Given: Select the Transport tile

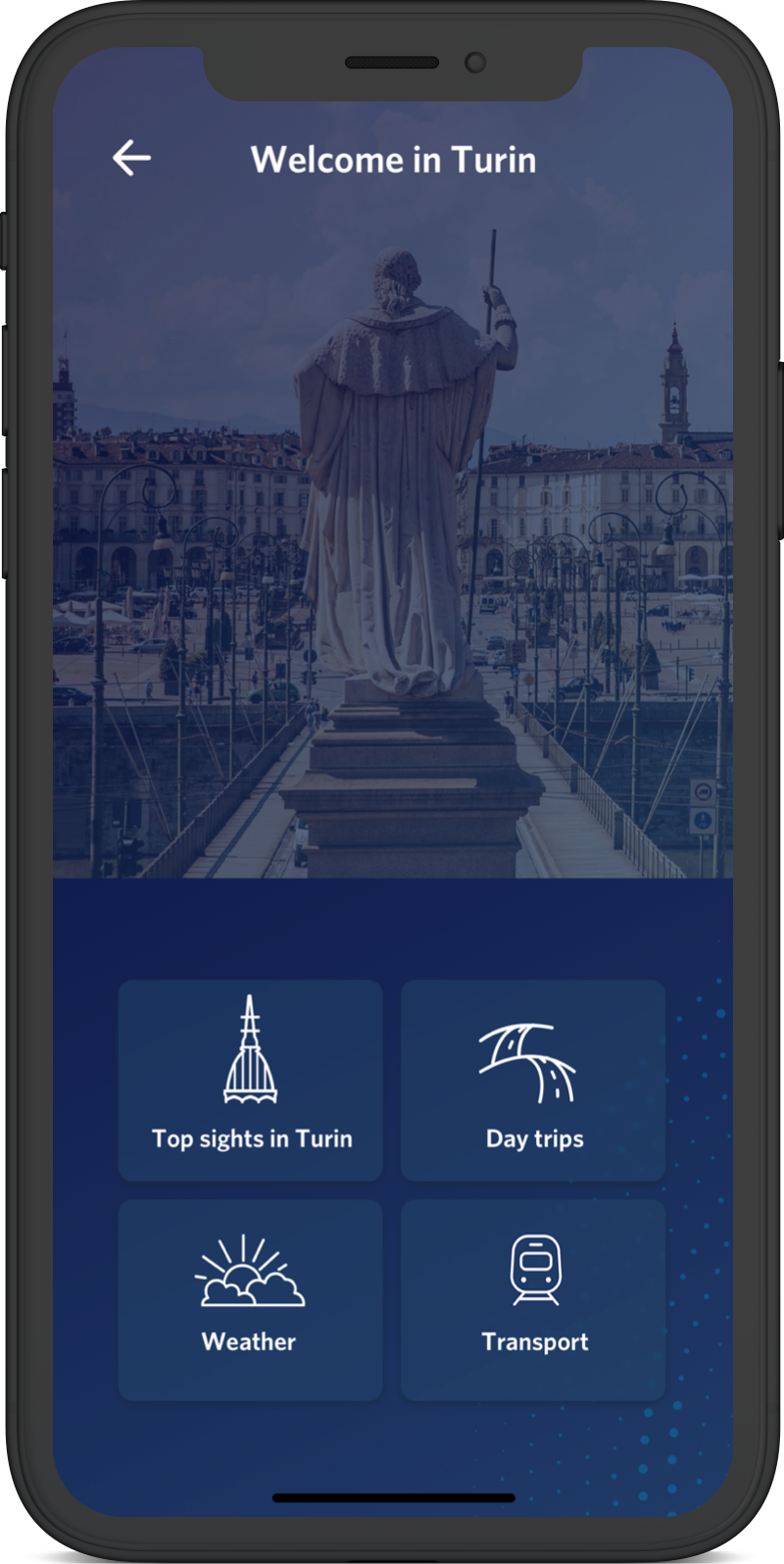Looking at the screenshot, I should coord(533,1299).
